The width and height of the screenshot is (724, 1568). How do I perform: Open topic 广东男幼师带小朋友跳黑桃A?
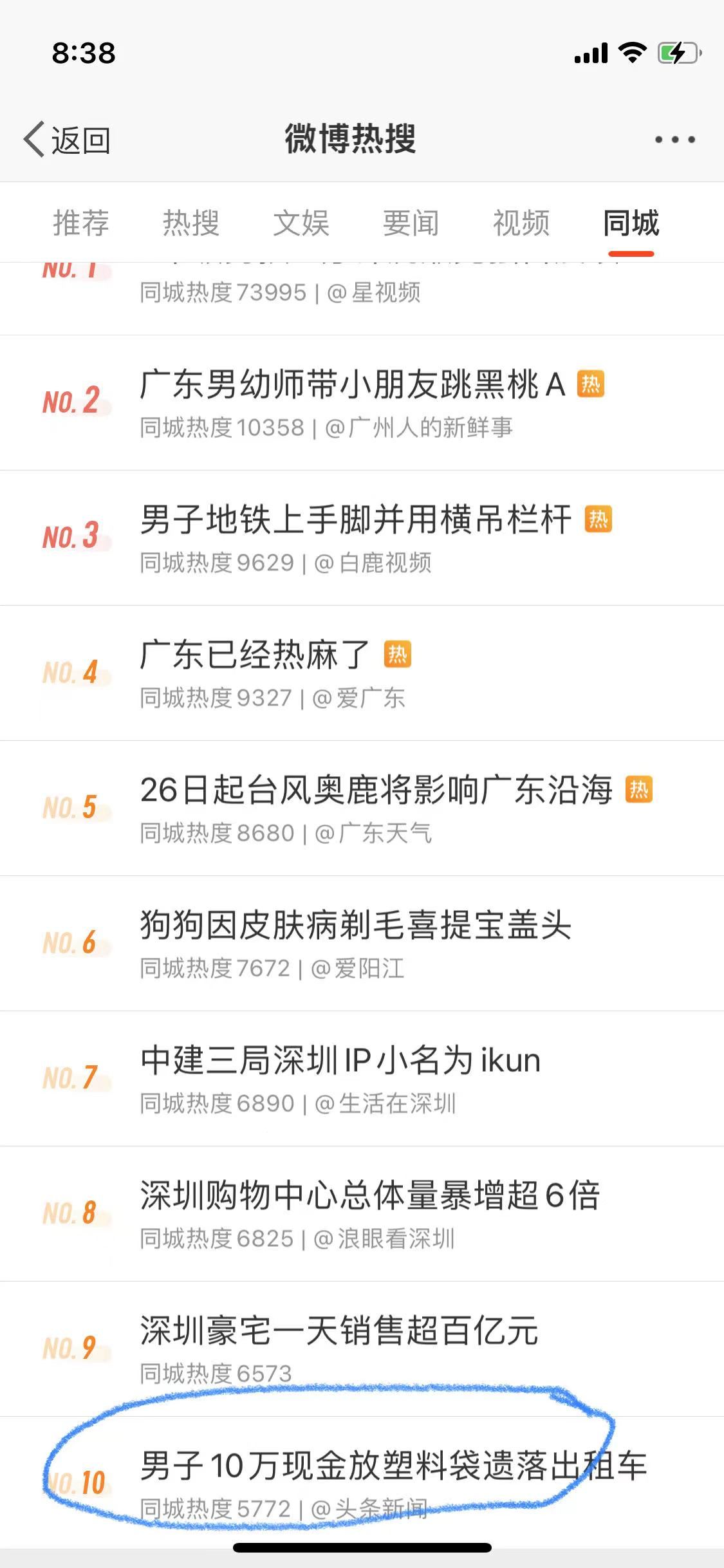point(362,403)
